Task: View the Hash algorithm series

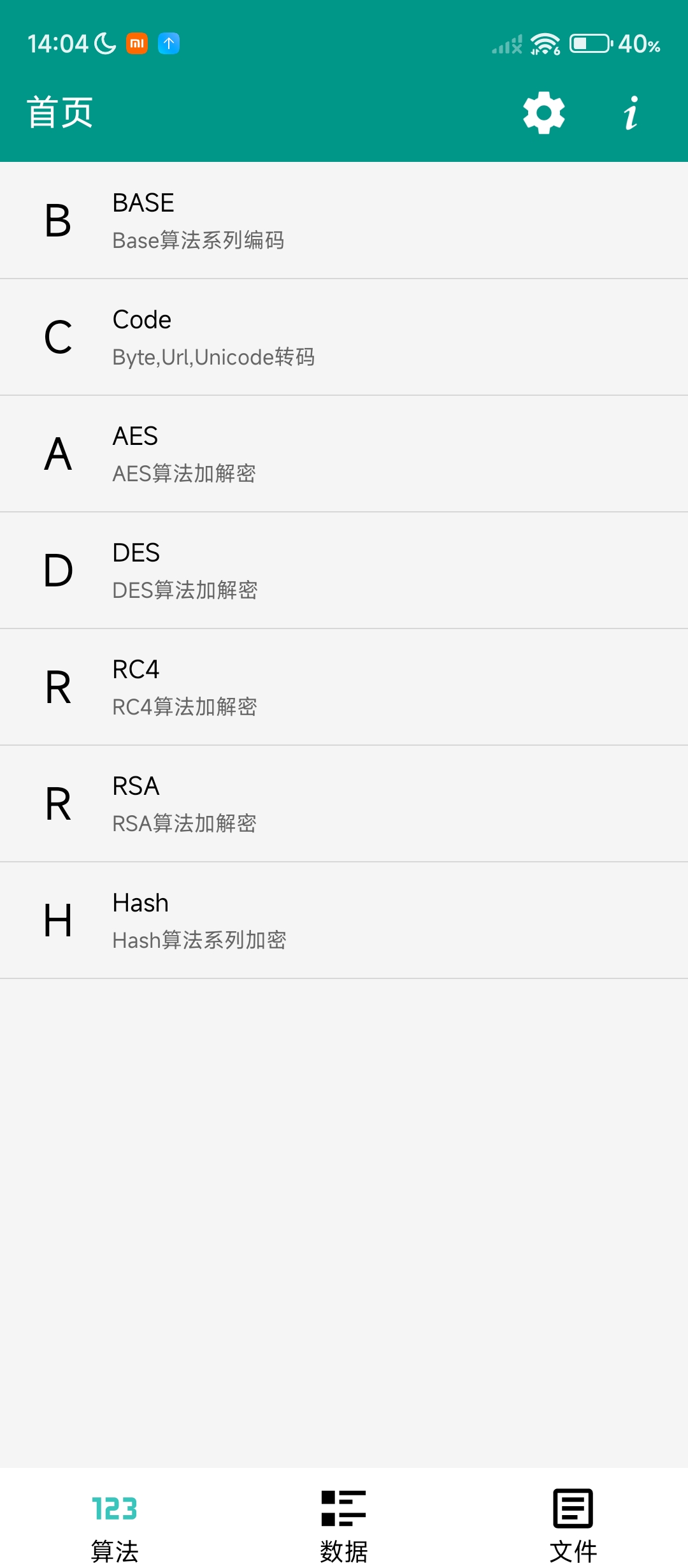Action: 344,920
